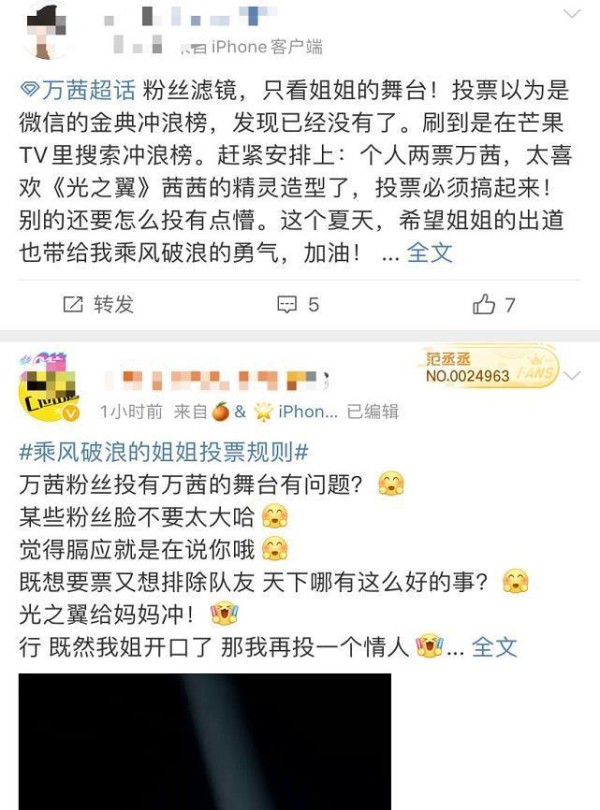This screenshot has width=600, height=810.
Task: Open the video thumbnail in the second post
Action: 204,740
